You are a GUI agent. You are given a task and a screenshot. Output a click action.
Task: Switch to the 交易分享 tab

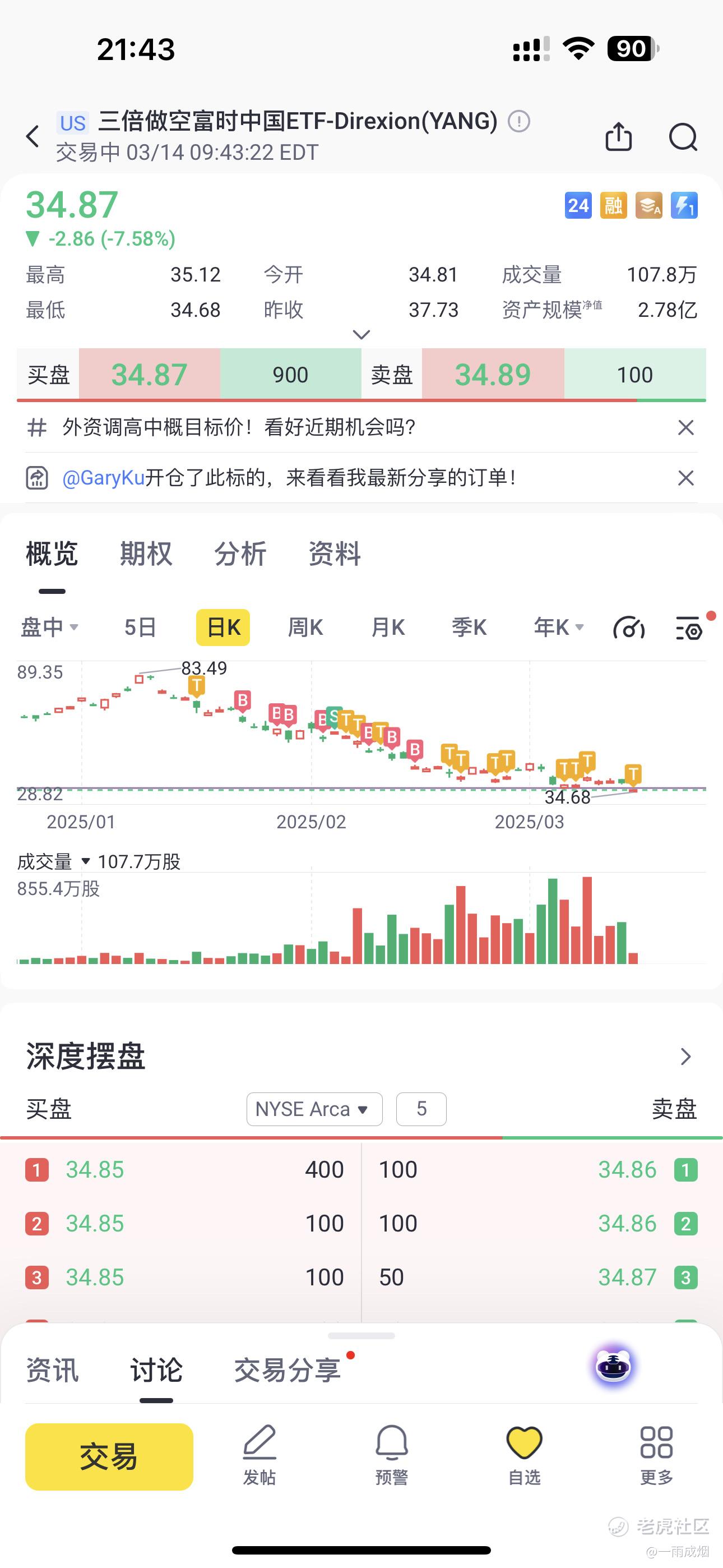(x=288, y=1369)
